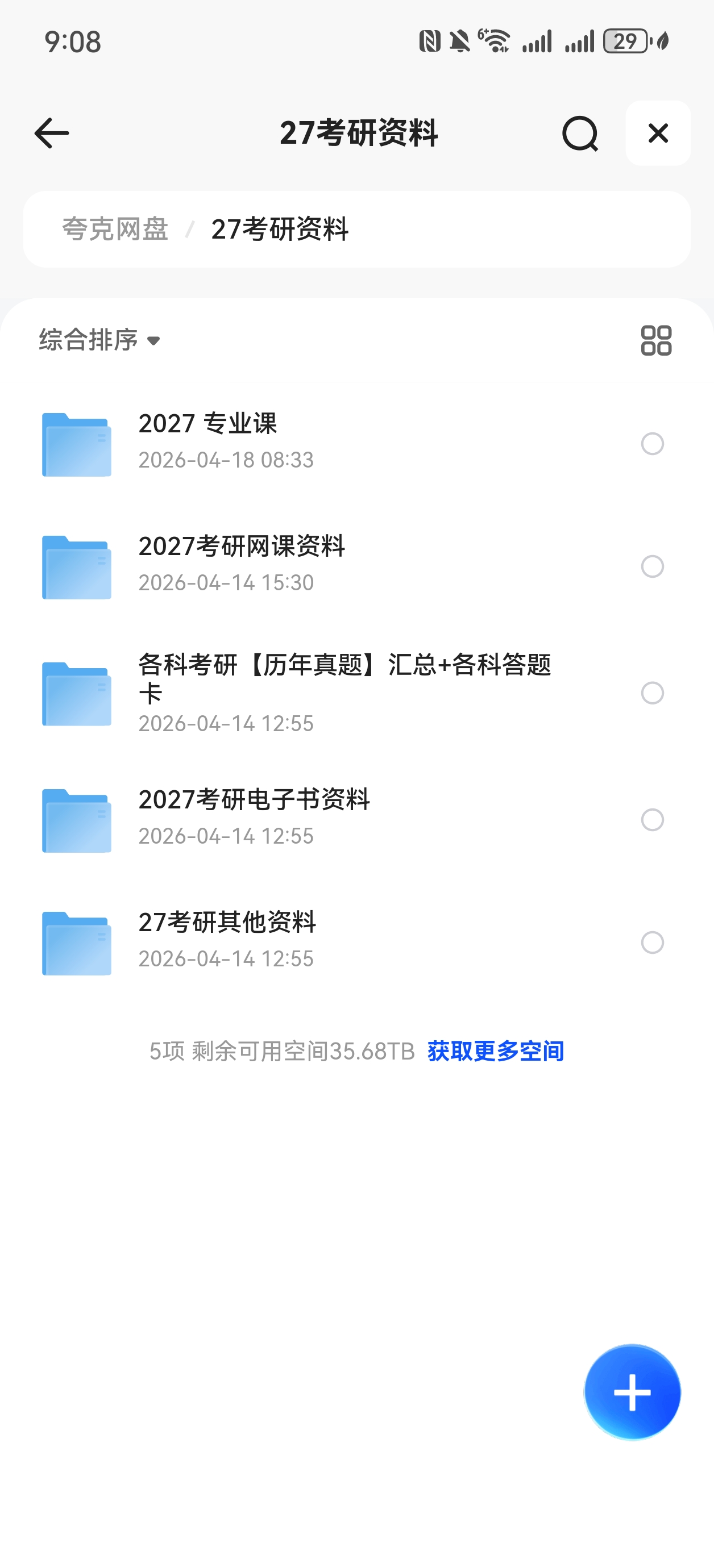Tap the blue plus floating button
Image resolution: width=714 pixels, height=1568 pixels.
pyautogui.click(x=632, y=1392)
